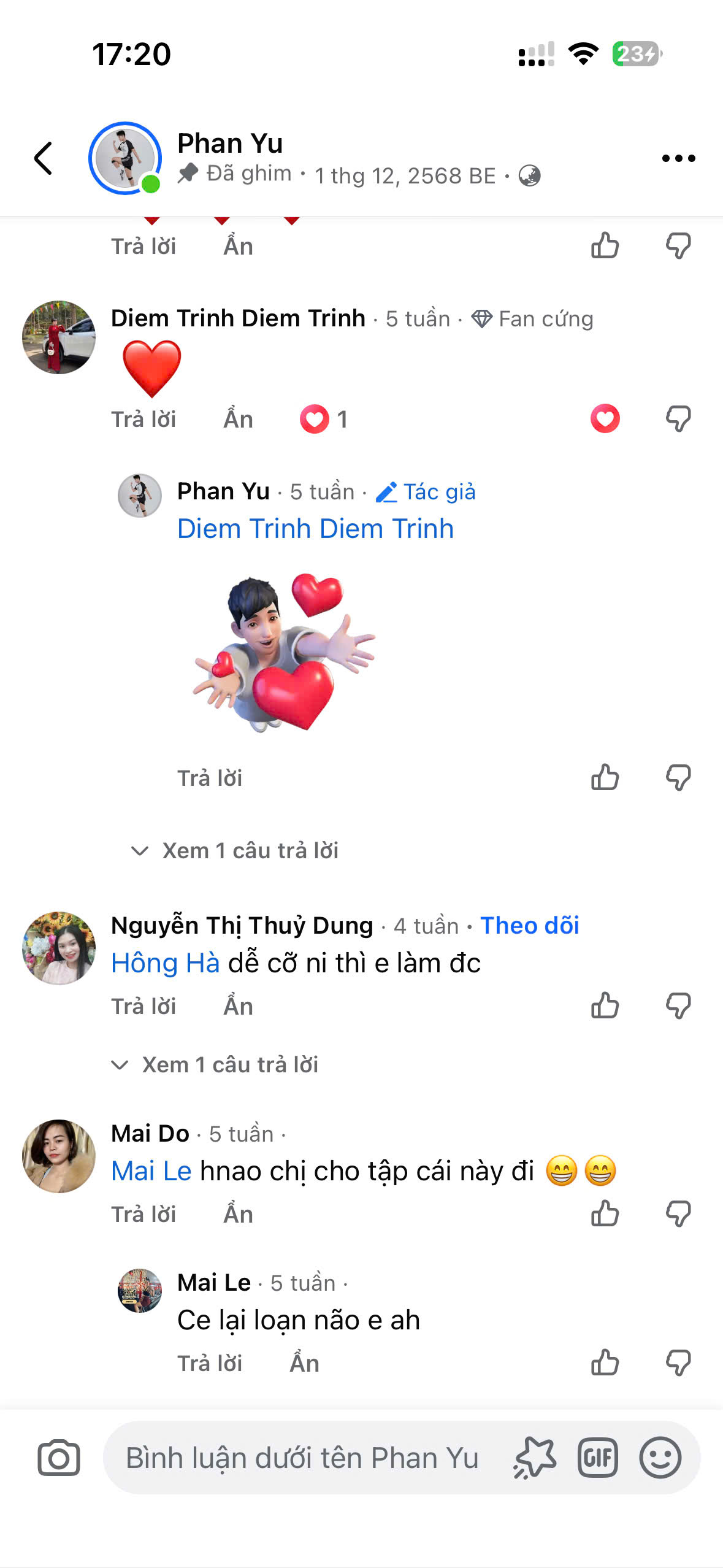The width and height of the screenshot is (723, 1568).
Task: Like Phan Yu's sticker reply
Action: point(605,778)
